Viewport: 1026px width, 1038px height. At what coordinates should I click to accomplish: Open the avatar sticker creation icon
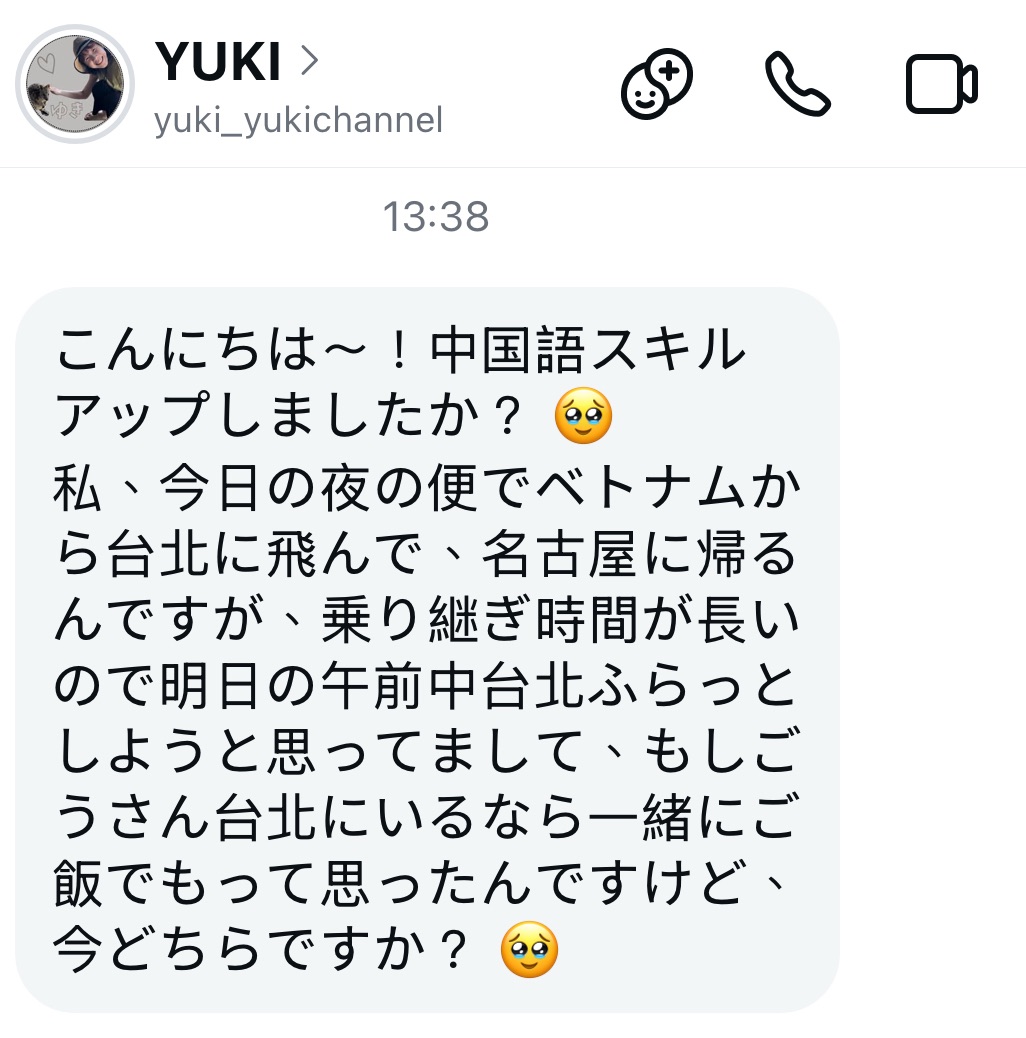[x=656, y=85]
